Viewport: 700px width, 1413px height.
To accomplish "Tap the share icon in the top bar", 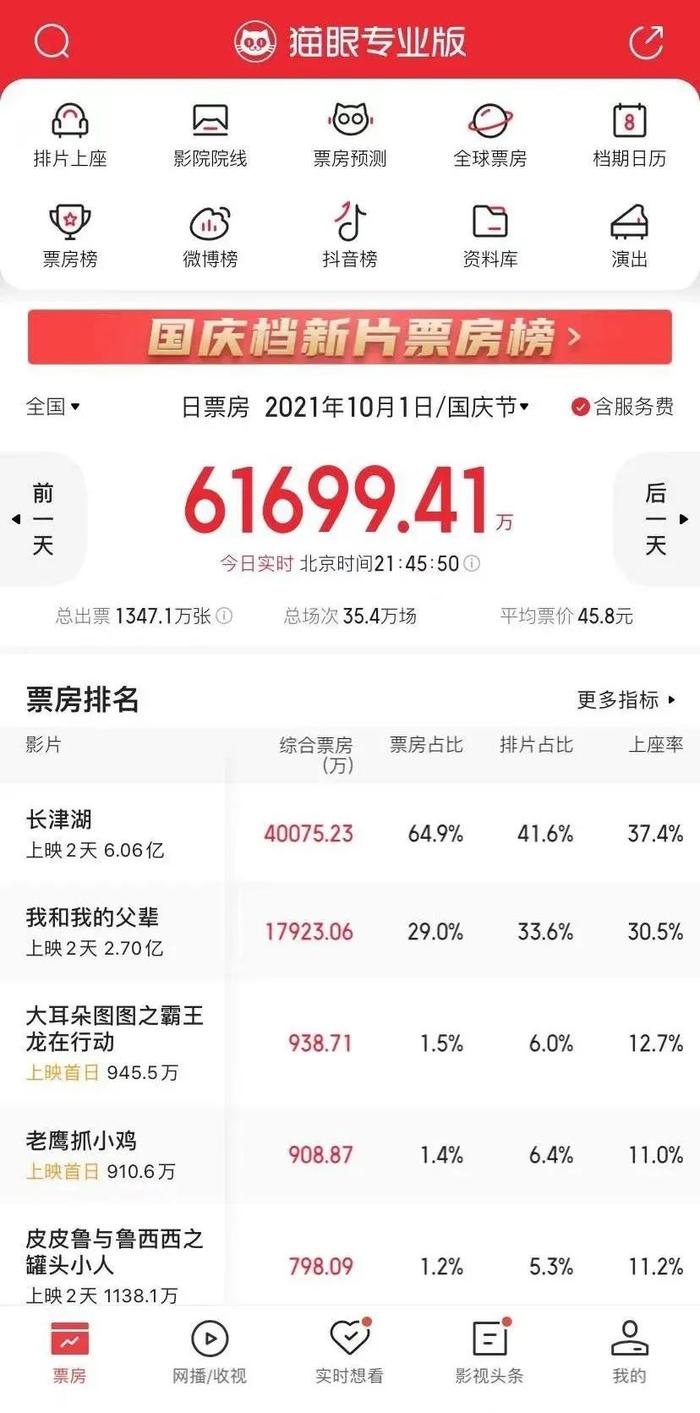I will tap(646, 42).
